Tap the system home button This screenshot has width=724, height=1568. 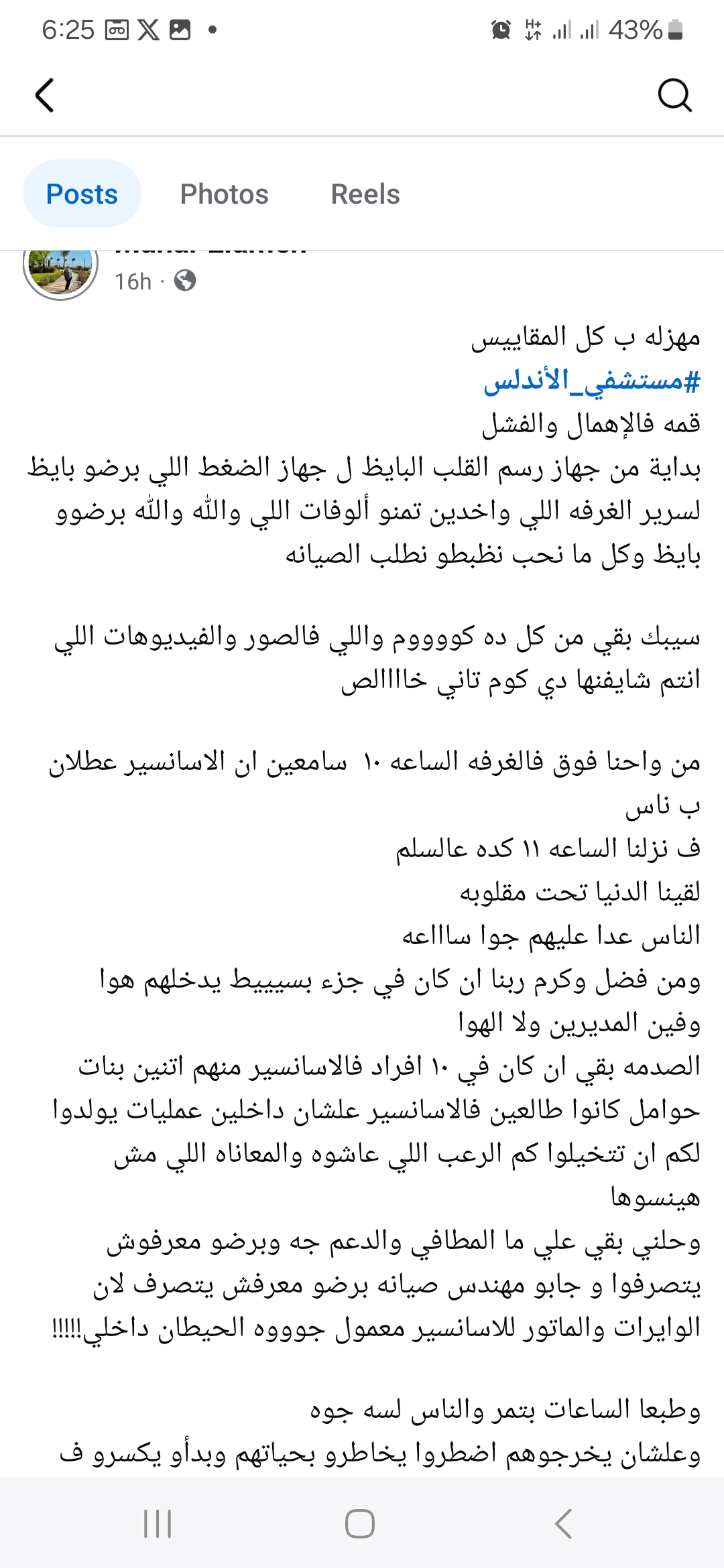coord(360,1523)
